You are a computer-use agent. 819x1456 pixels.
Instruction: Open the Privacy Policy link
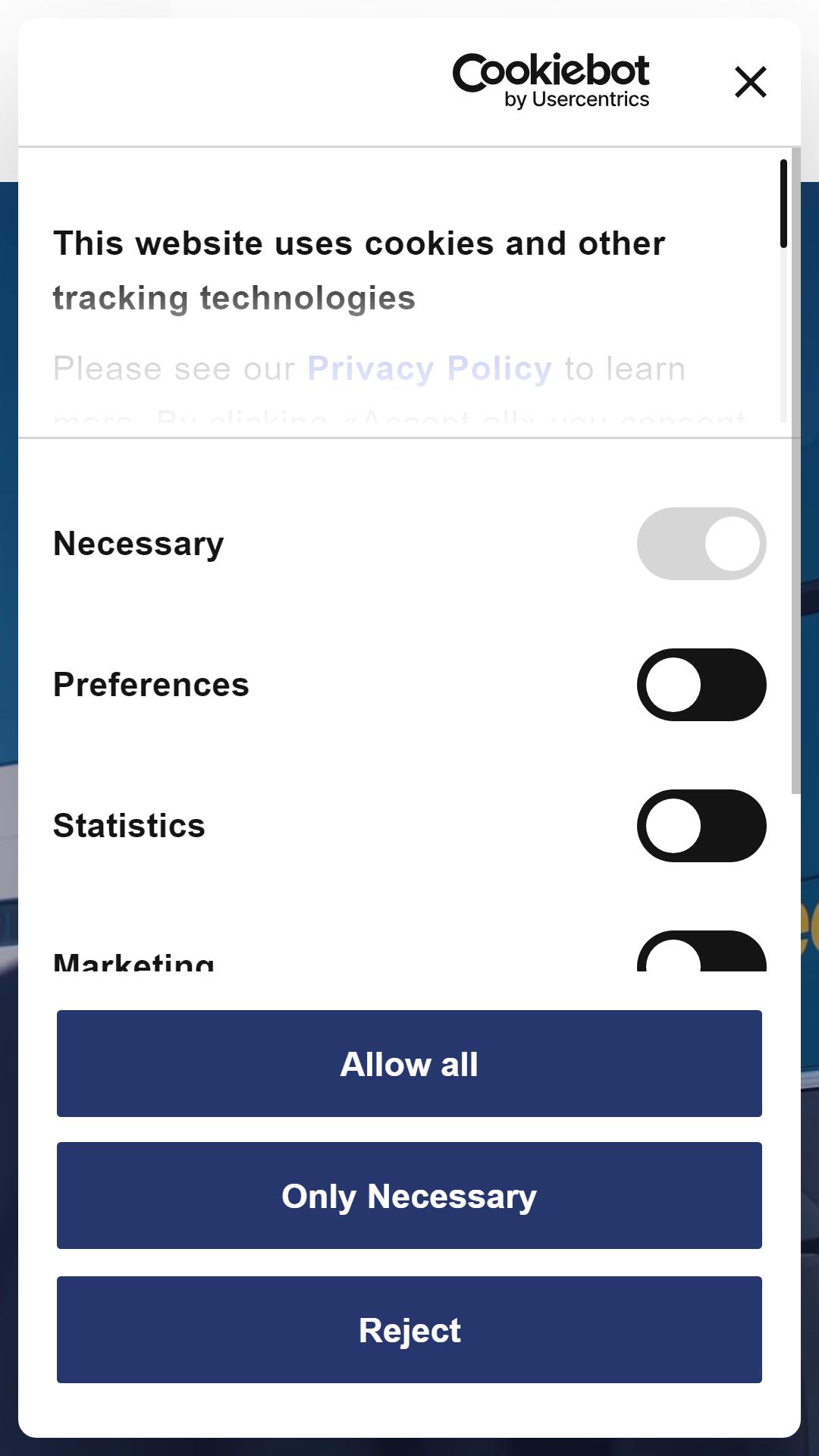pyautogui.click(x=429, y=369)
